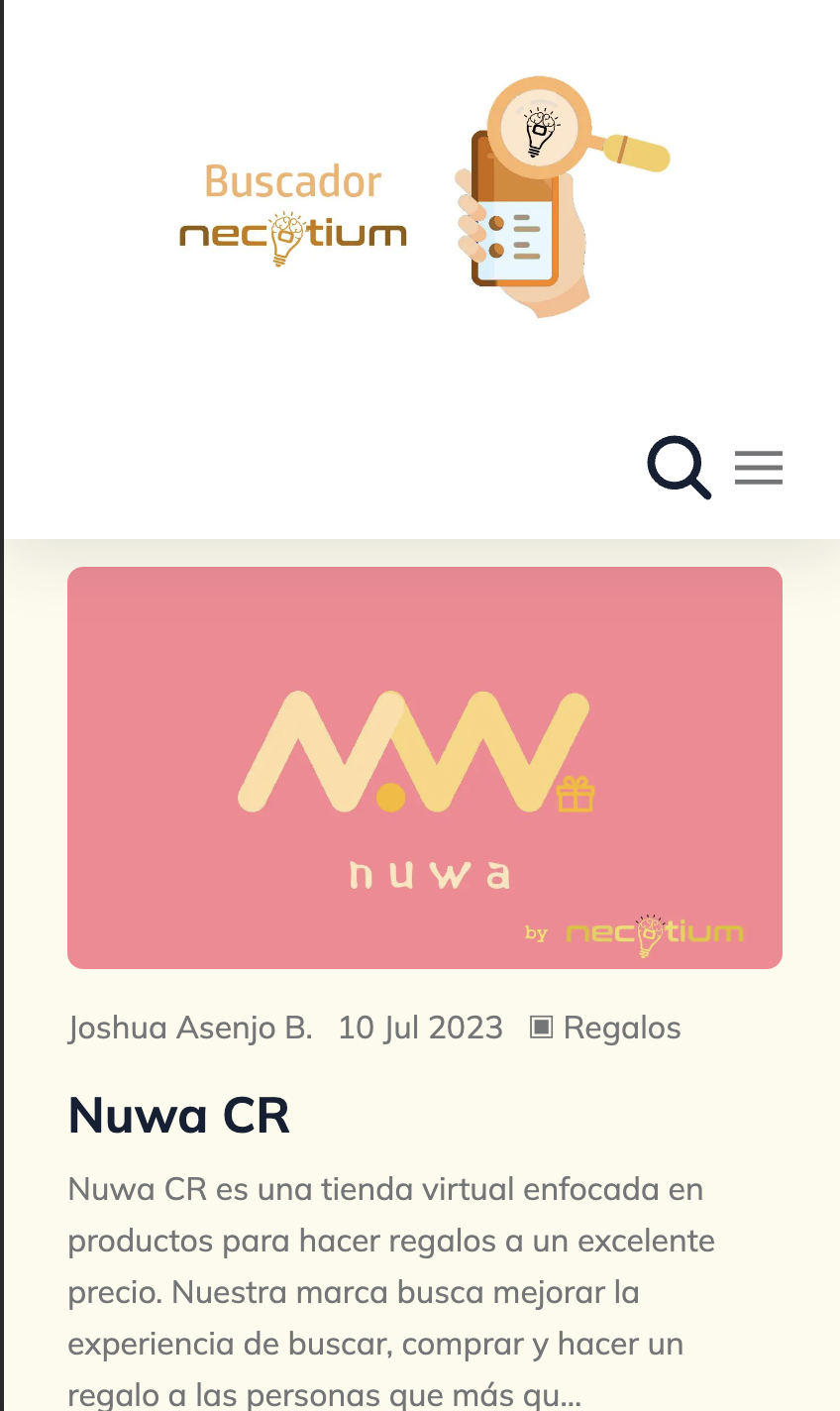Tap the Buscador Necotium logo to go home
840x1411 pixels.
pos(424,198)
